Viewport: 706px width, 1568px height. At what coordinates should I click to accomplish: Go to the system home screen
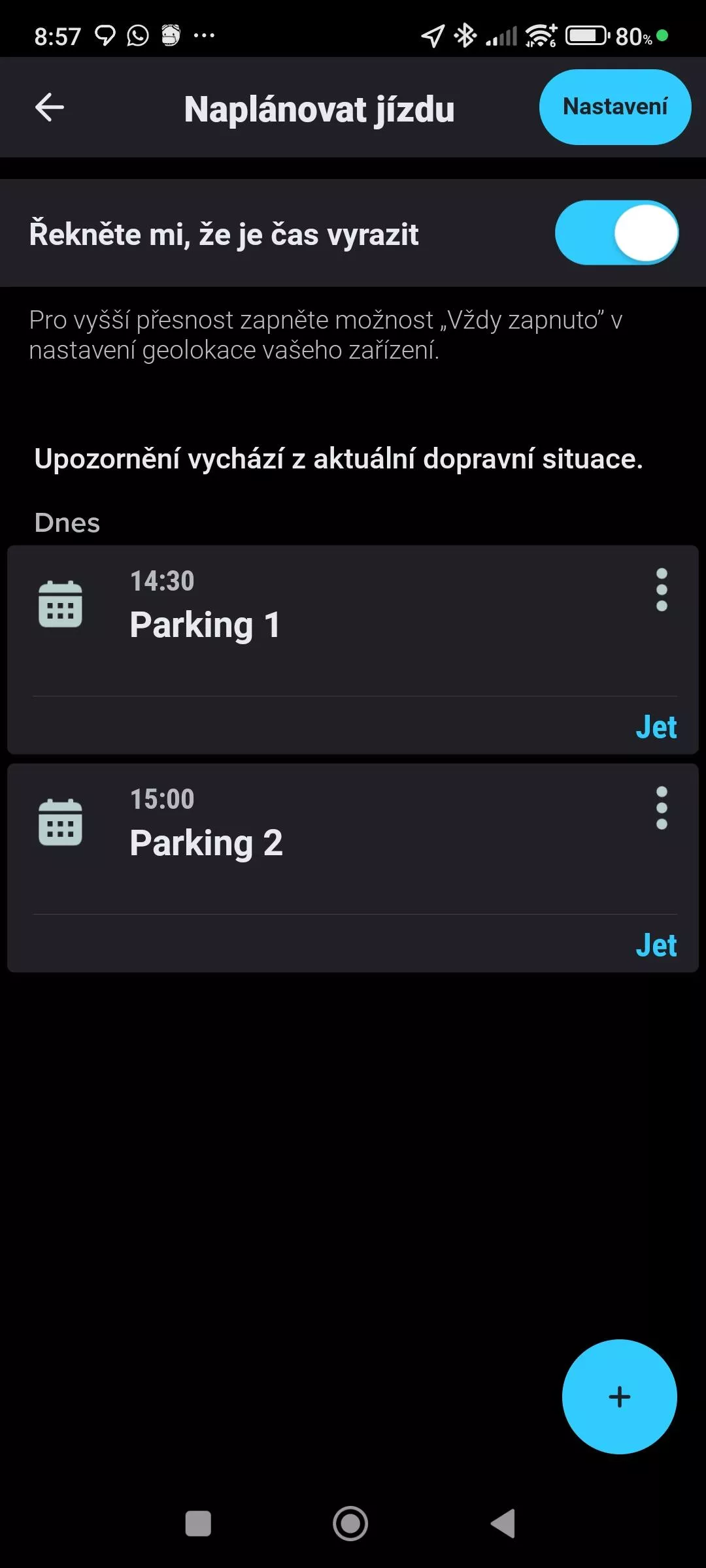[350, 1524]
